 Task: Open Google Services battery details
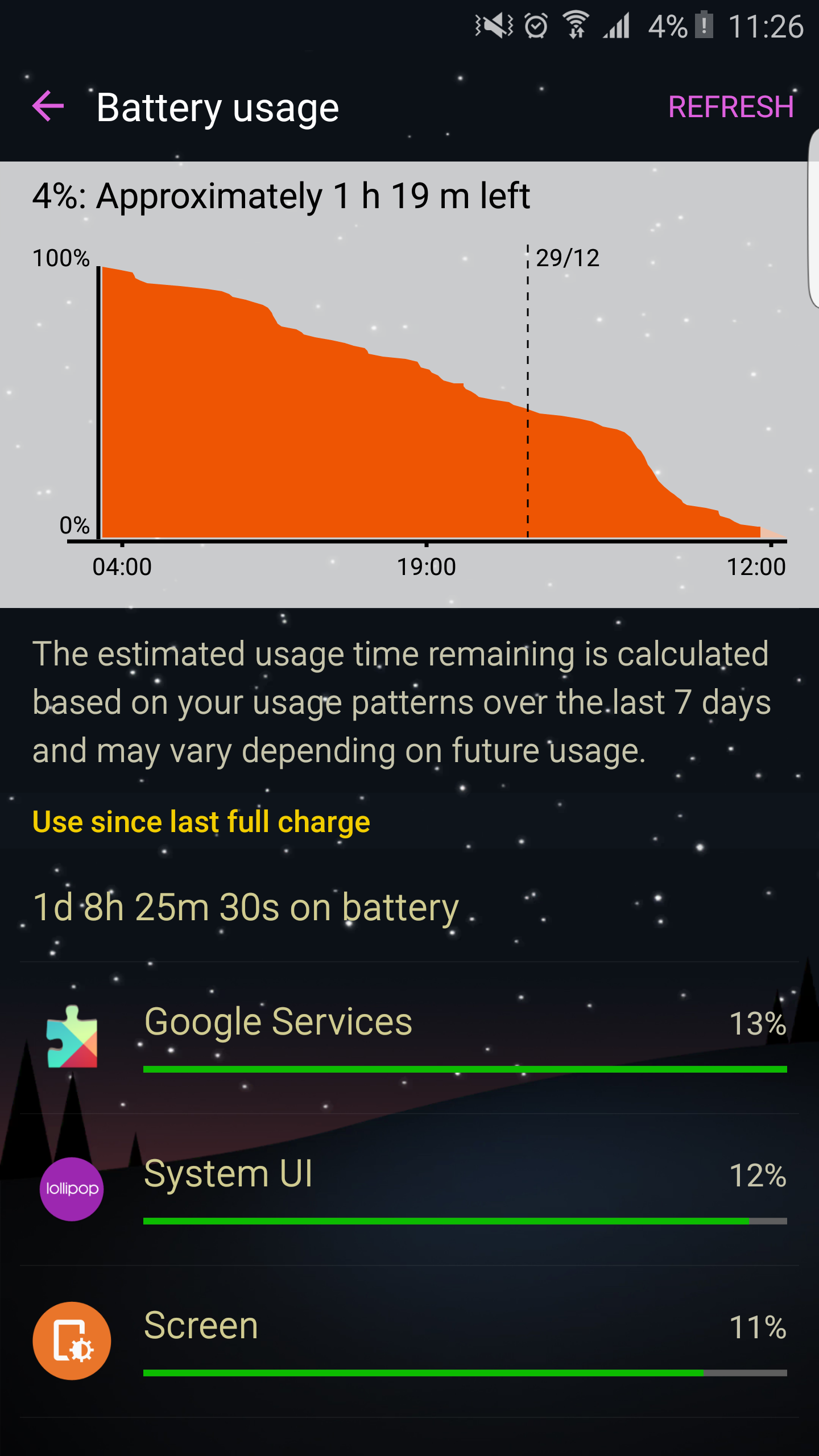tap(409, 1038)
